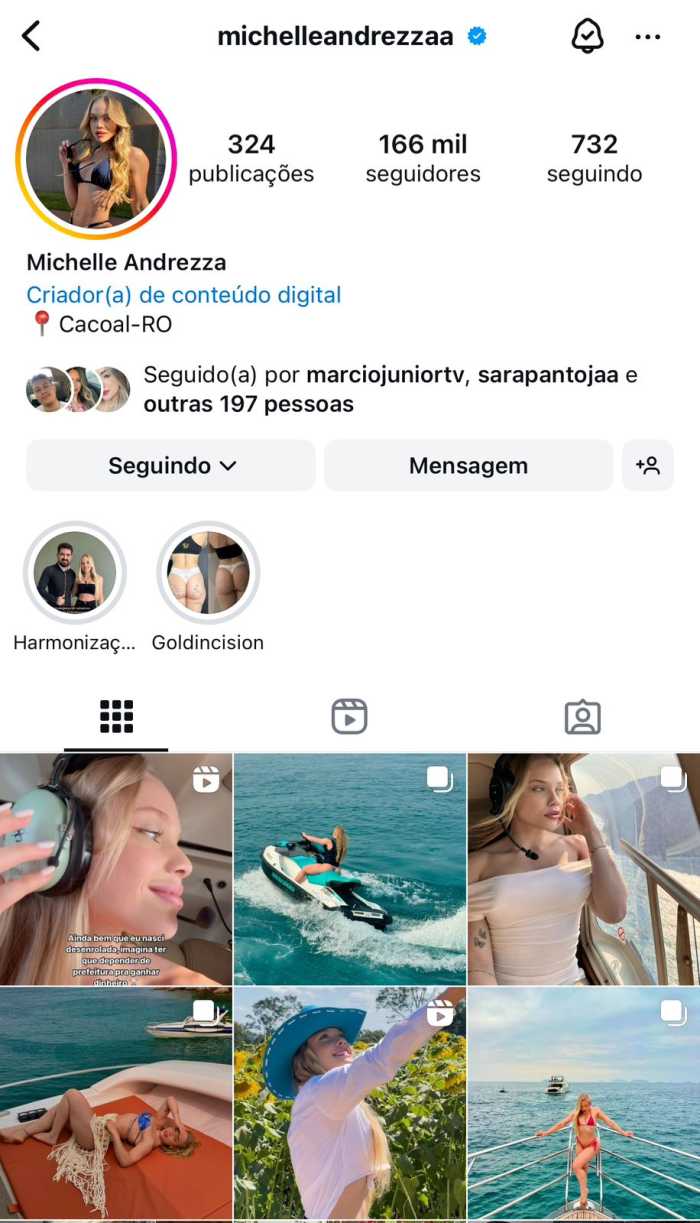Image resolution: width=700 pixels, height=1223 pixels.
Task: Open the 732 seguindo list
Action: 594,158
